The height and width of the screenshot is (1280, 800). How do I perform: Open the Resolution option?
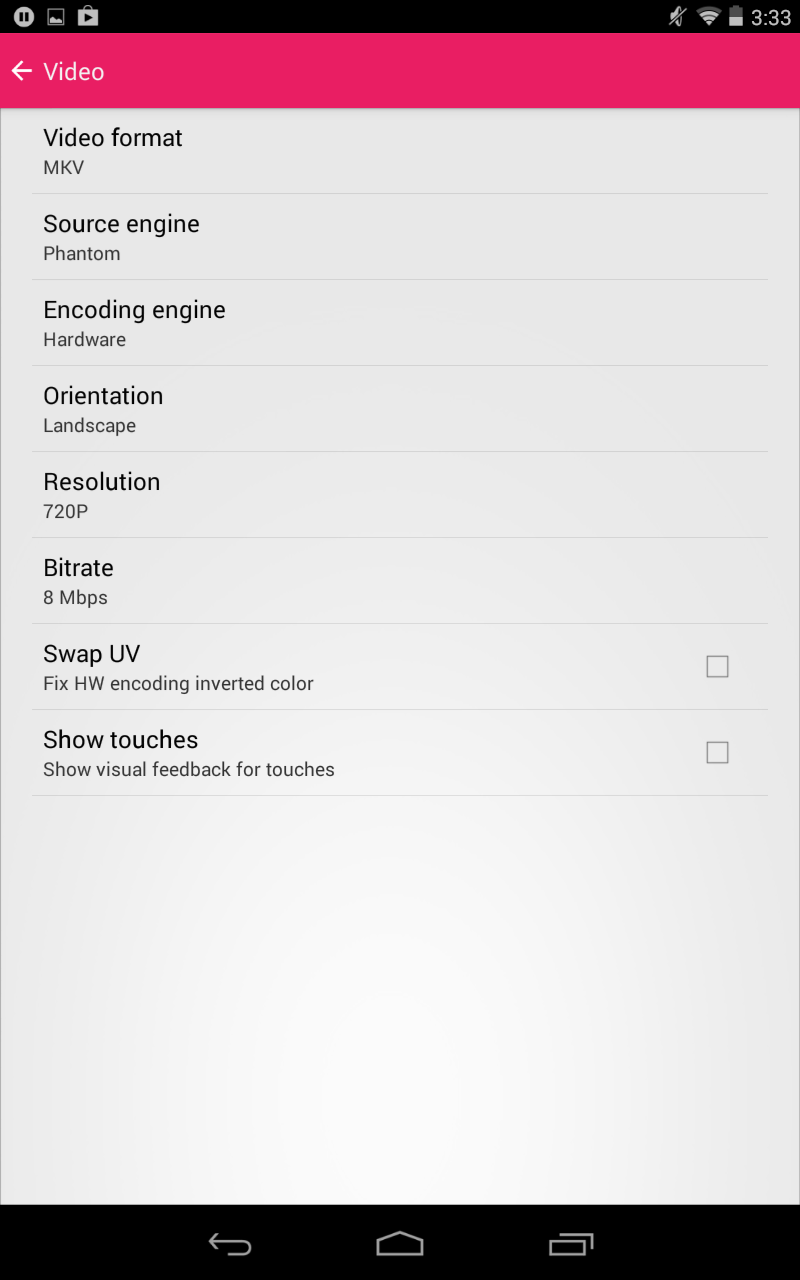[x=400, y=495]
